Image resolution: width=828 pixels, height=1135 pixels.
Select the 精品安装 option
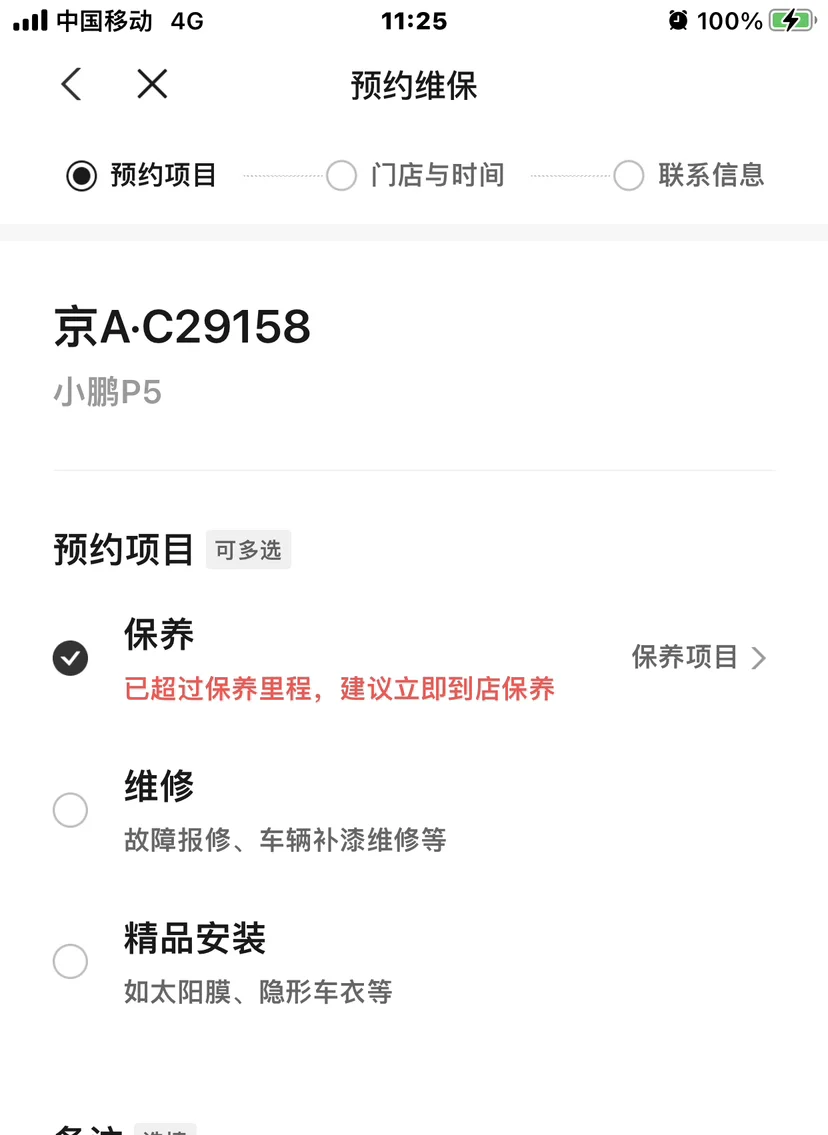[x=70, y=961]
